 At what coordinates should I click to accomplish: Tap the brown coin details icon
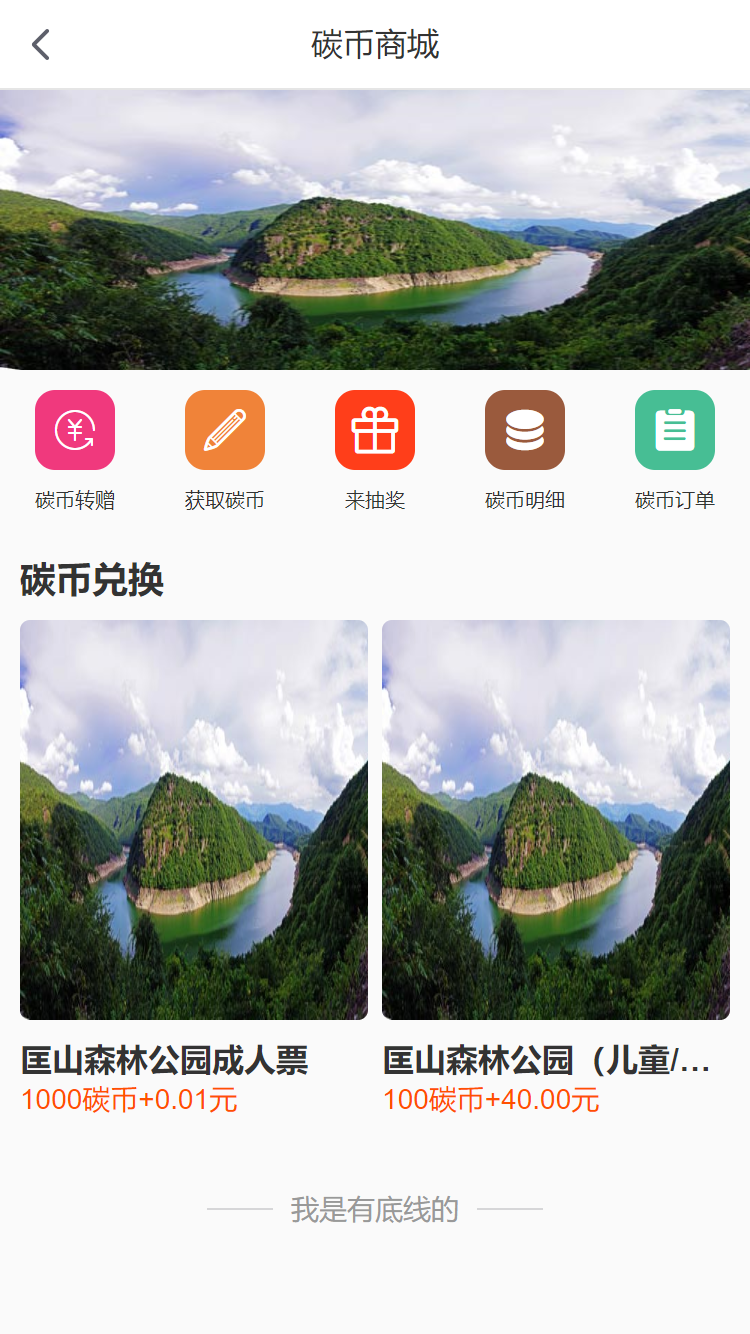pyautogui.click(x=525, y=429)
